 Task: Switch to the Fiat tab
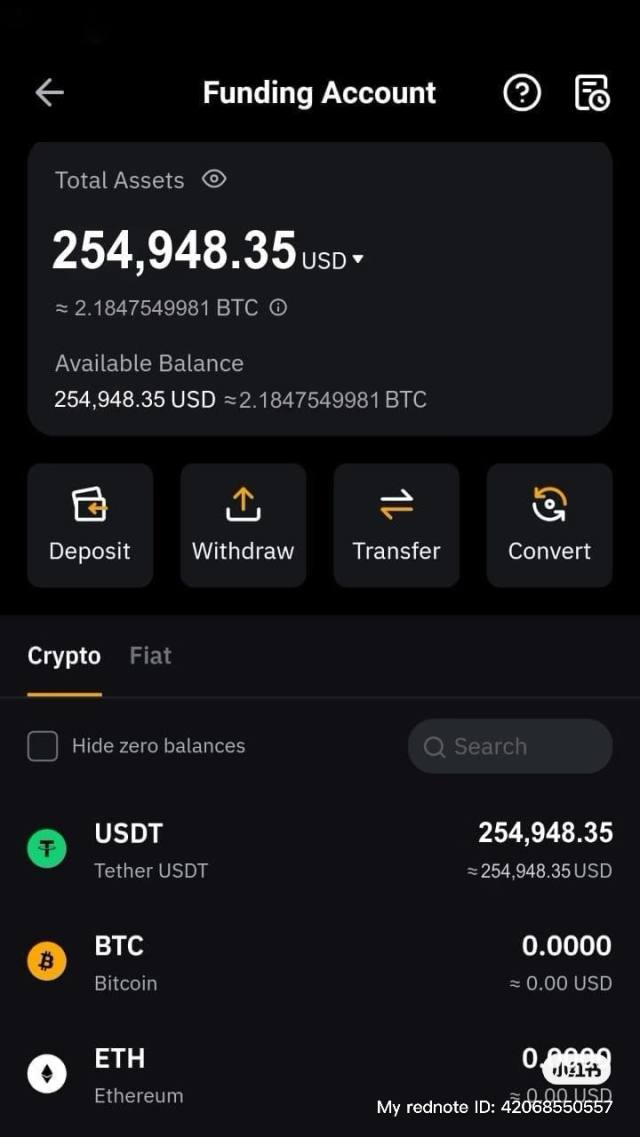pos(150,656)
